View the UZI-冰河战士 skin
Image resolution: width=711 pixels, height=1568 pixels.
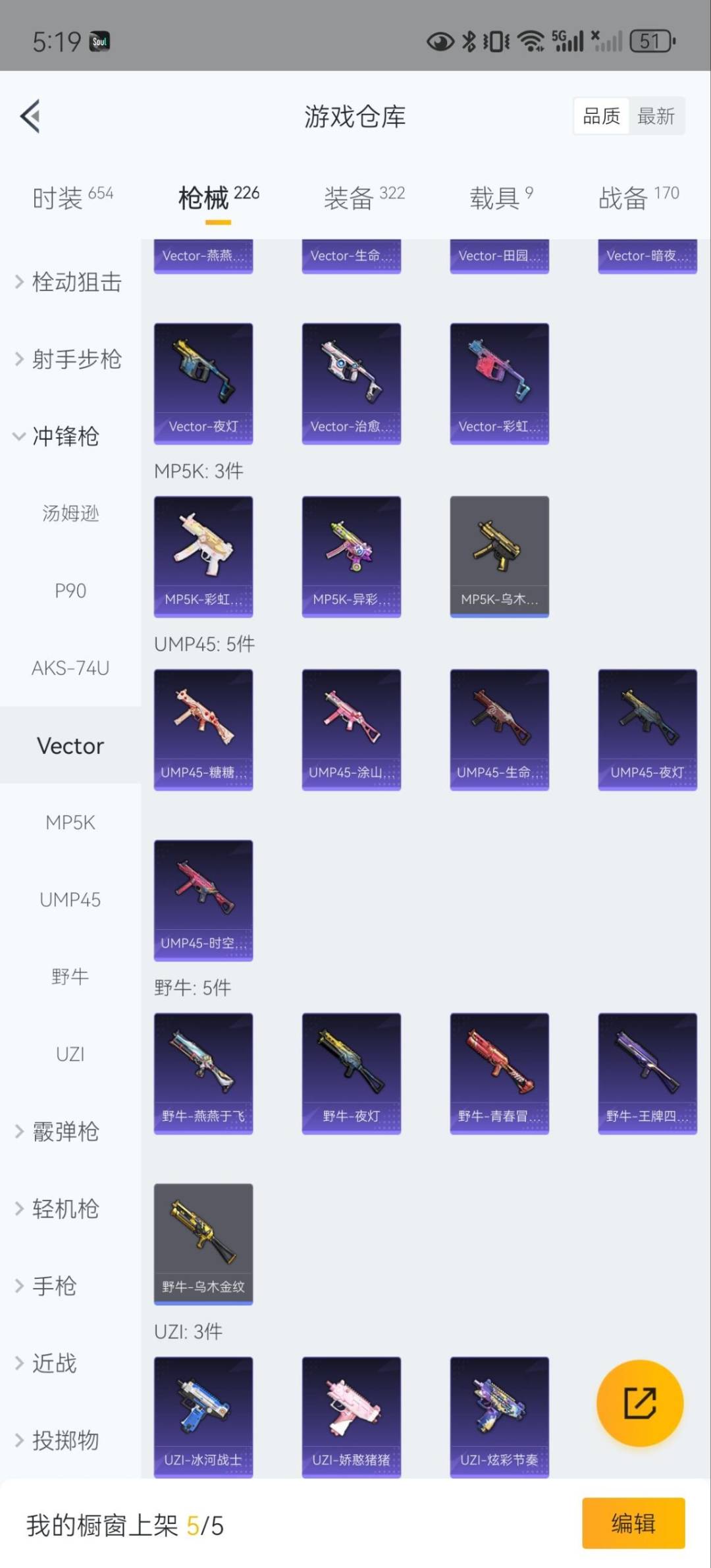click(203, 1416)
